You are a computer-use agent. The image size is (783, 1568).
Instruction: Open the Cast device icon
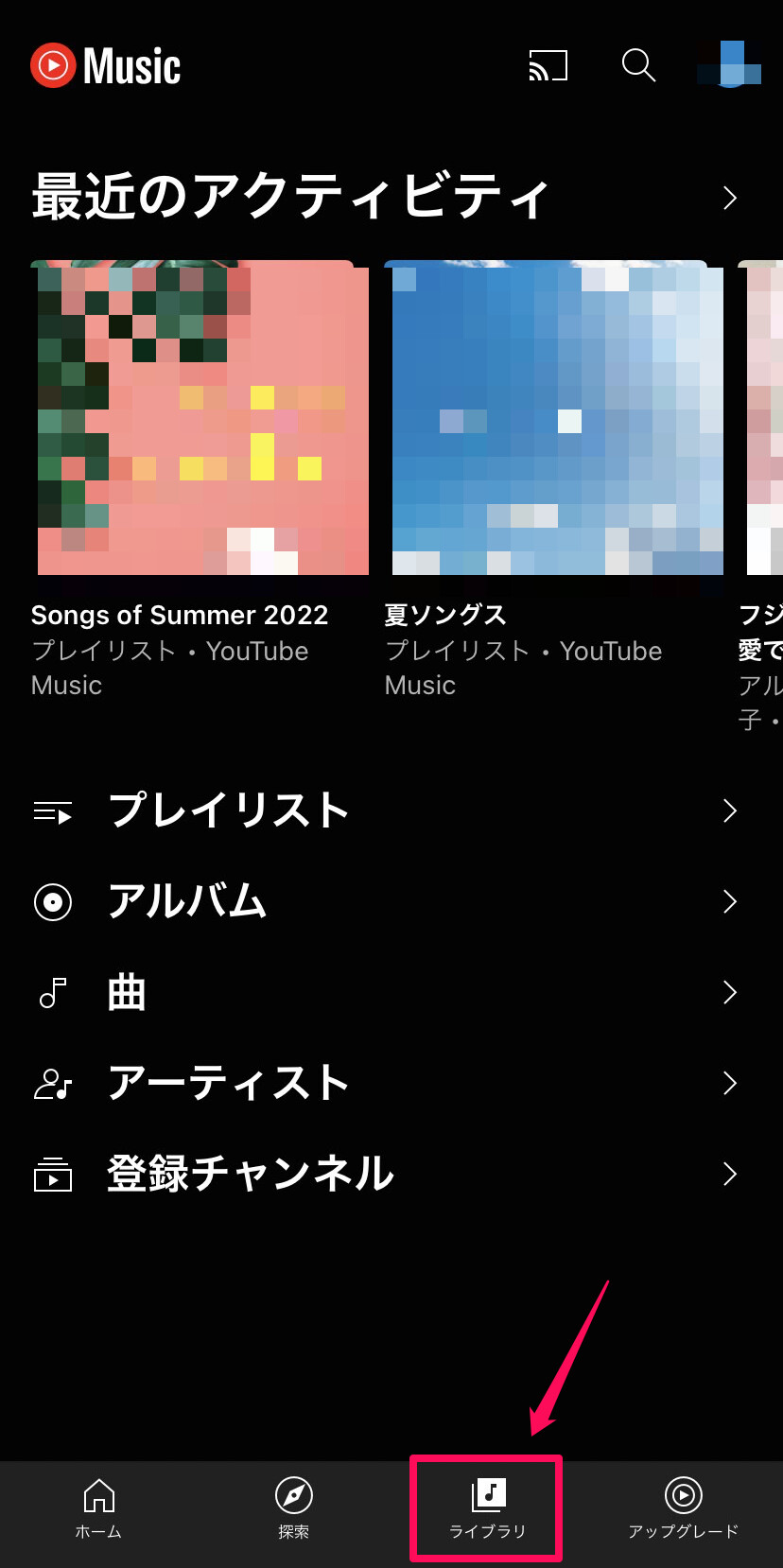[548, 66]
